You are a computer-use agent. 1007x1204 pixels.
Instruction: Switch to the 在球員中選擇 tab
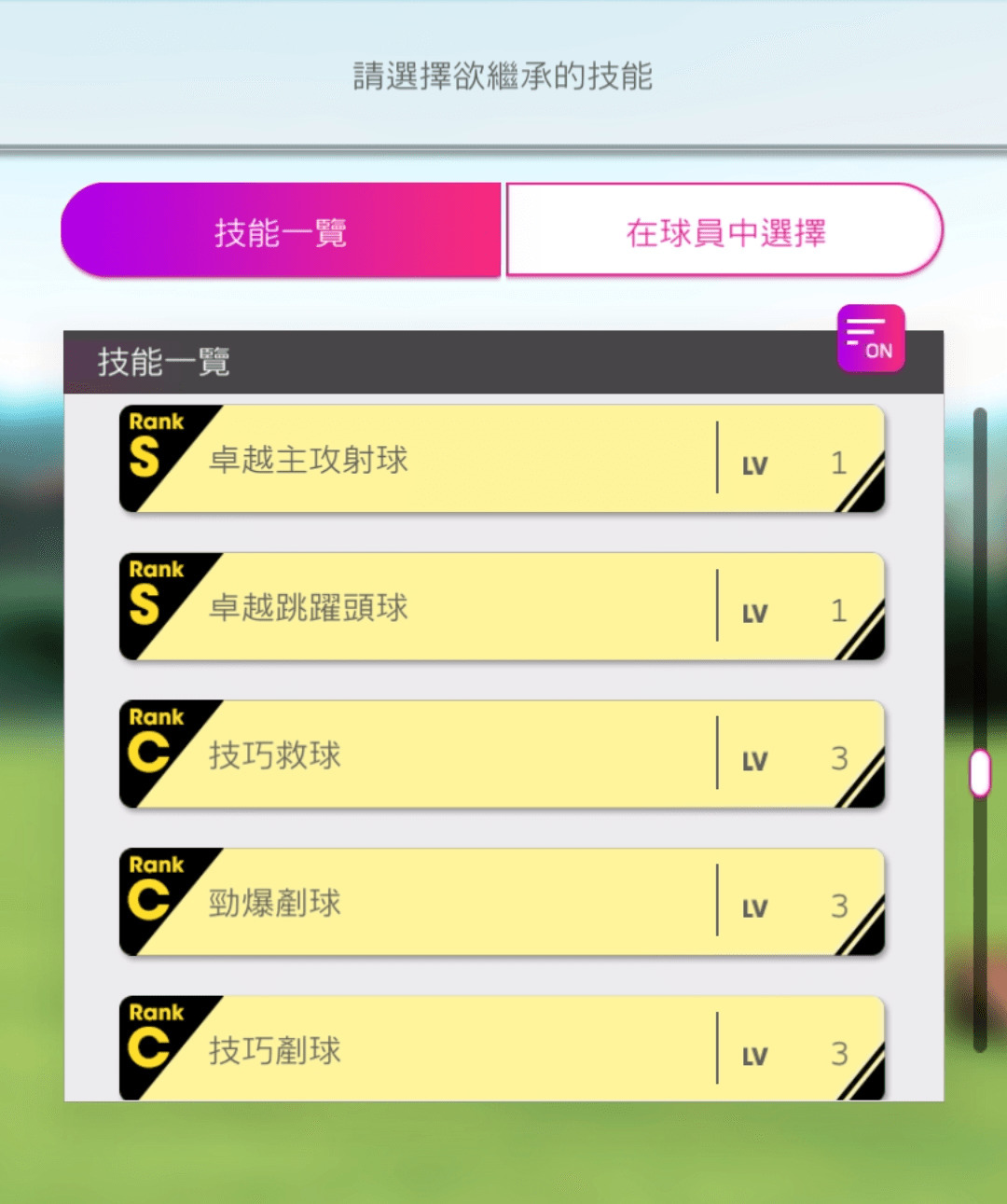724,230
